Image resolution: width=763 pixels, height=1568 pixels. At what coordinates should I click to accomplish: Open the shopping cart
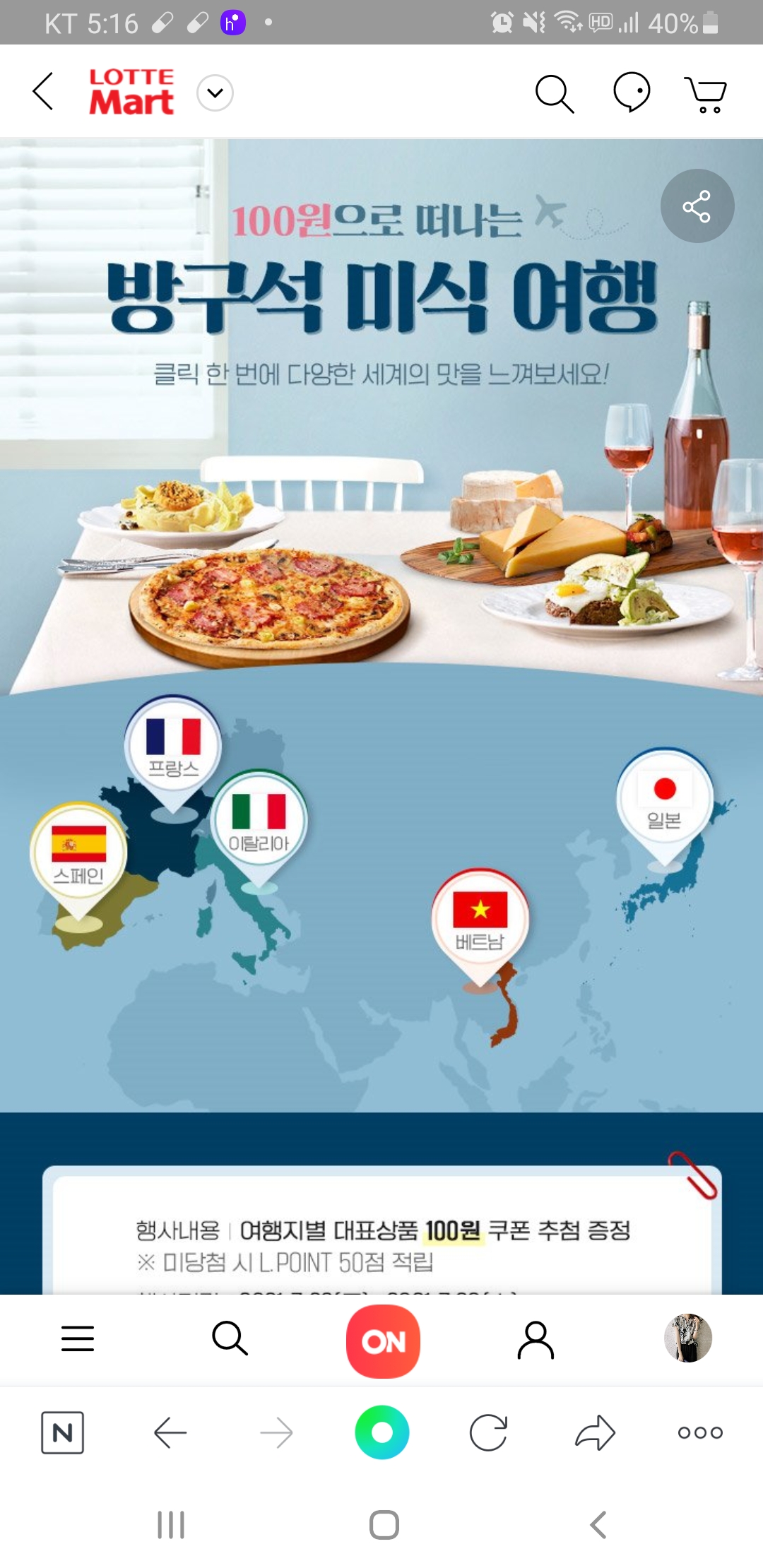coord(706,94)
